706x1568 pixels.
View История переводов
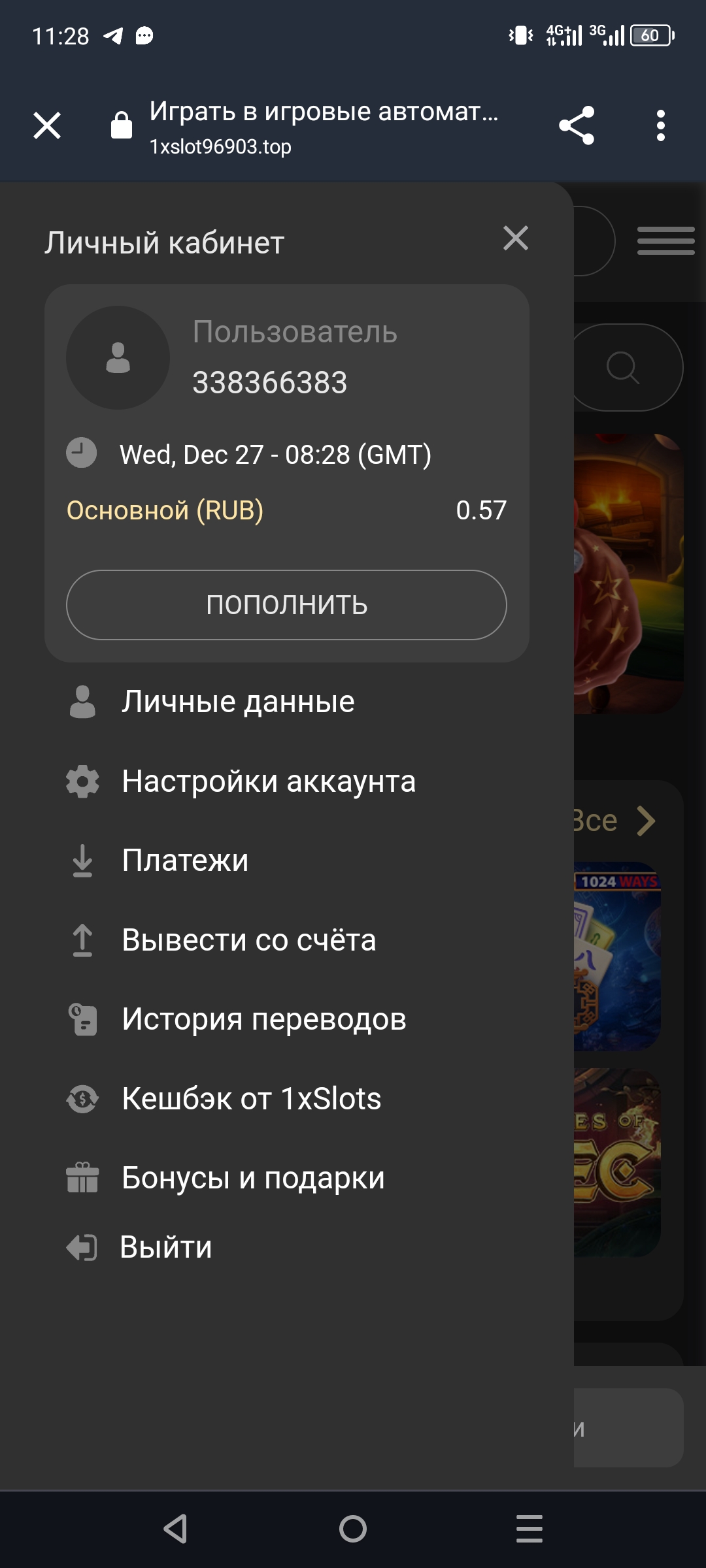pyautogui.click(x=263, y=1019)
